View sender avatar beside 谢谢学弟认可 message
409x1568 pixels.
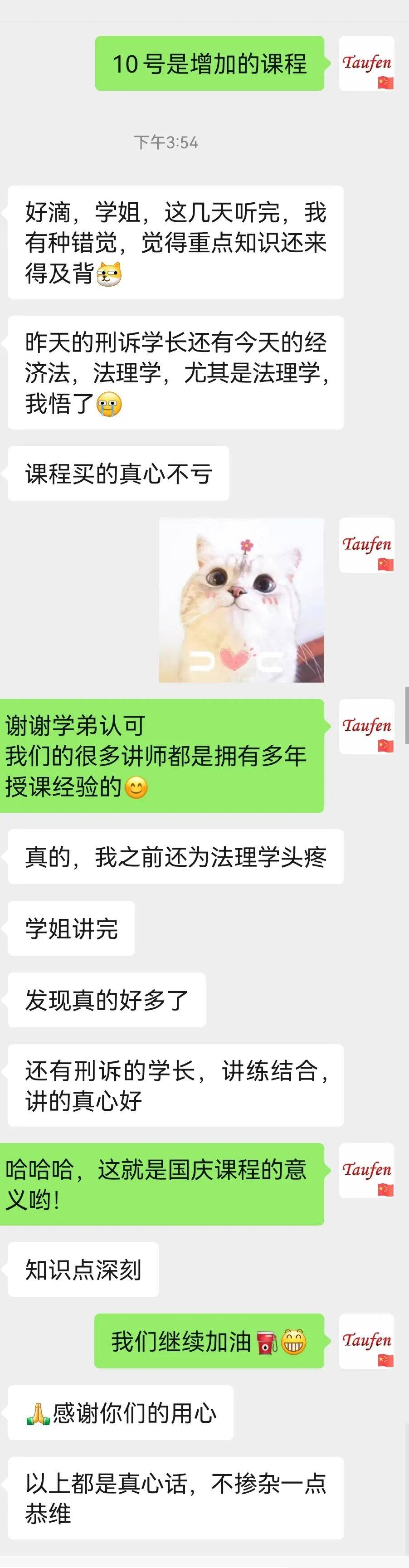point(366,726)
